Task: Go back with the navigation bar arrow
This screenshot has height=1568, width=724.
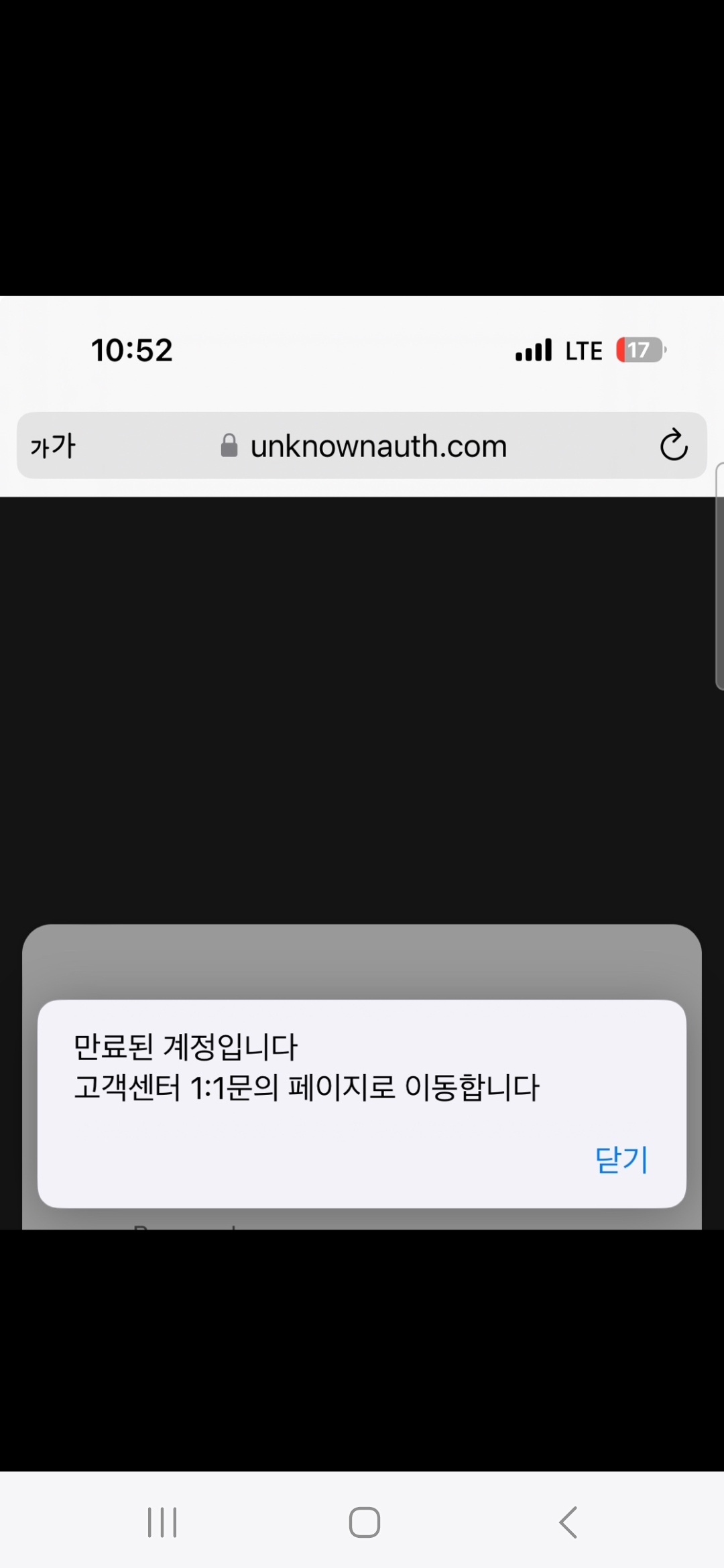Action: 568,1522
